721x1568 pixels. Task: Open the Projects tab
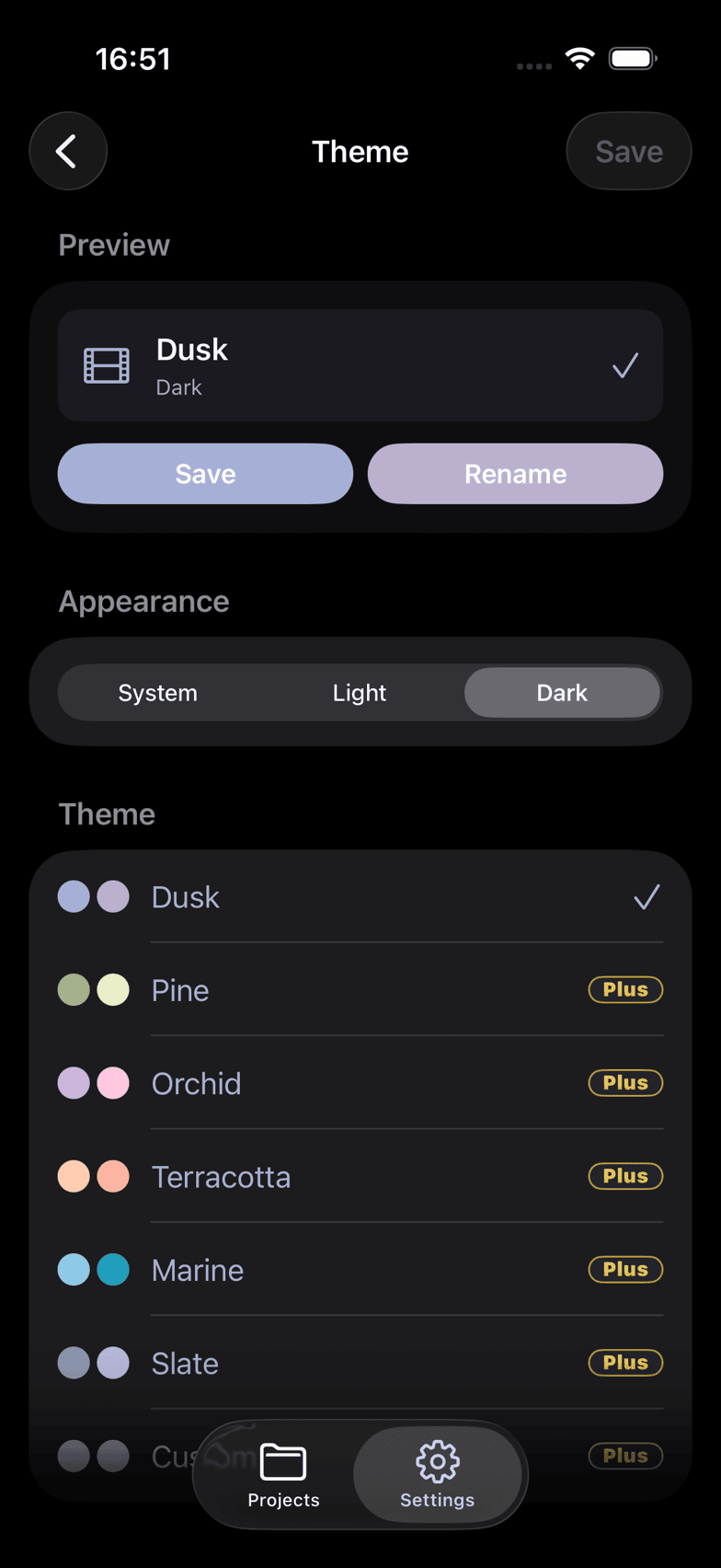pyautogui.click(x=283, y=1475)
